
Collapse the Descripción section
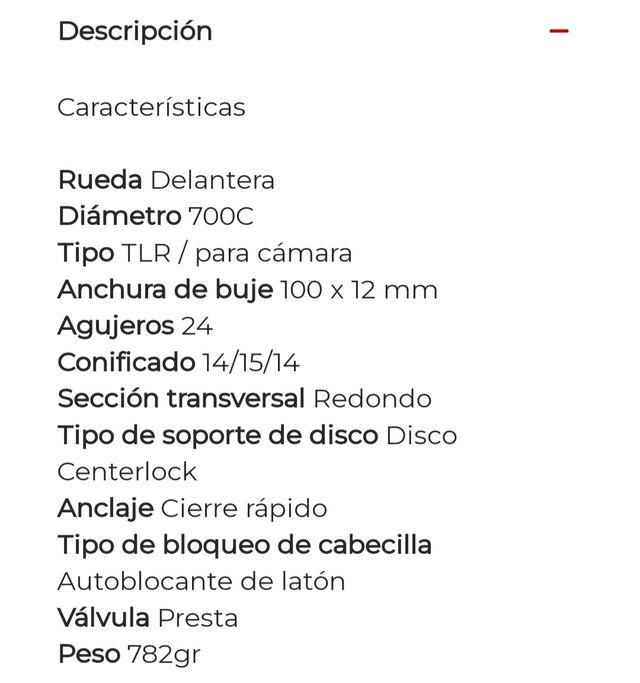click(x=558, y=31)
